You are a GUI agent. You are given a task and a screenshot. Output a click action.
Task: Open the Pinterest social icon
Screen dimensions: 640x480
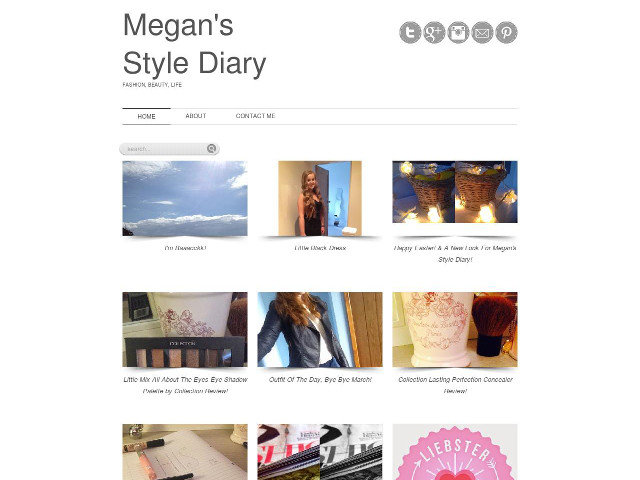click(506, 33)
